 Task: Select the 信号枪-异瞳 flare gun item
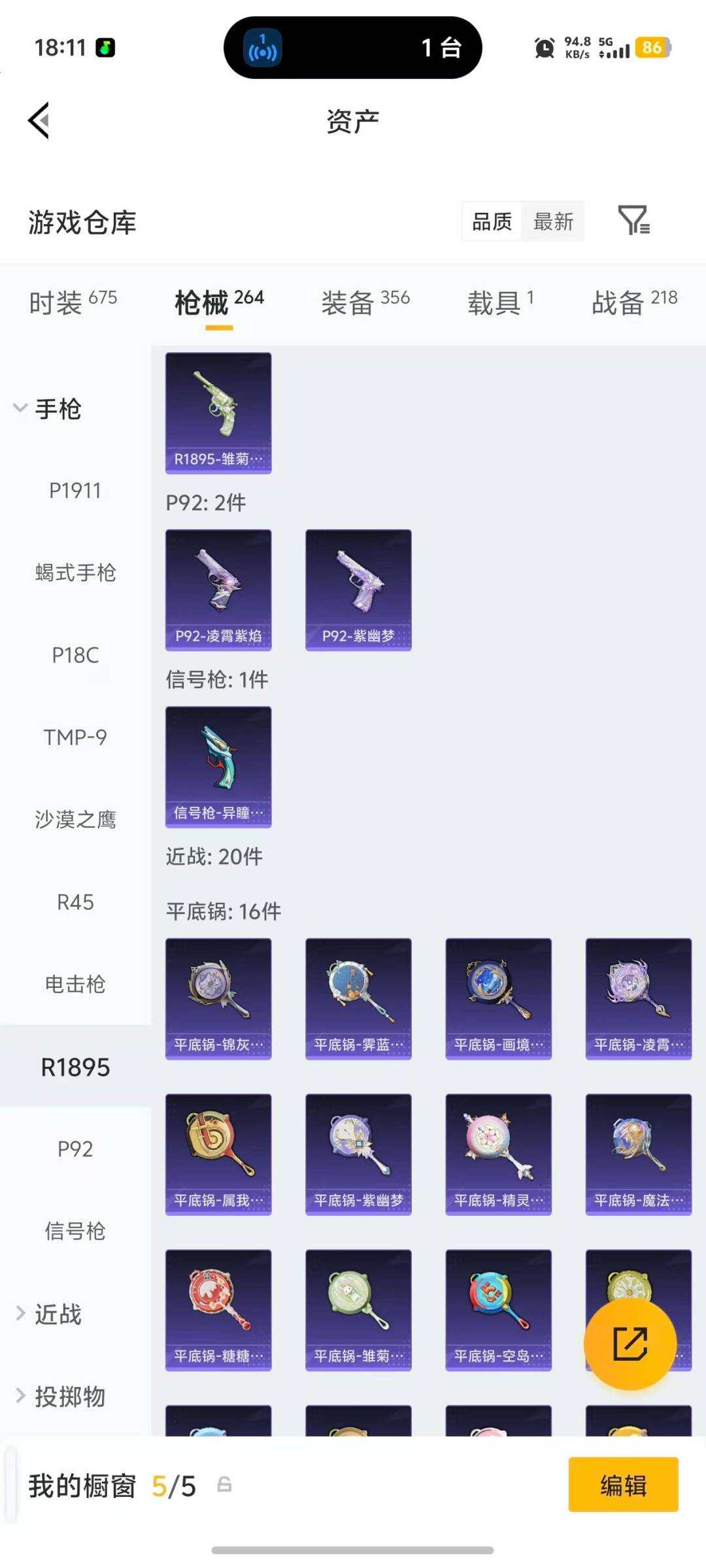point(218,768)
